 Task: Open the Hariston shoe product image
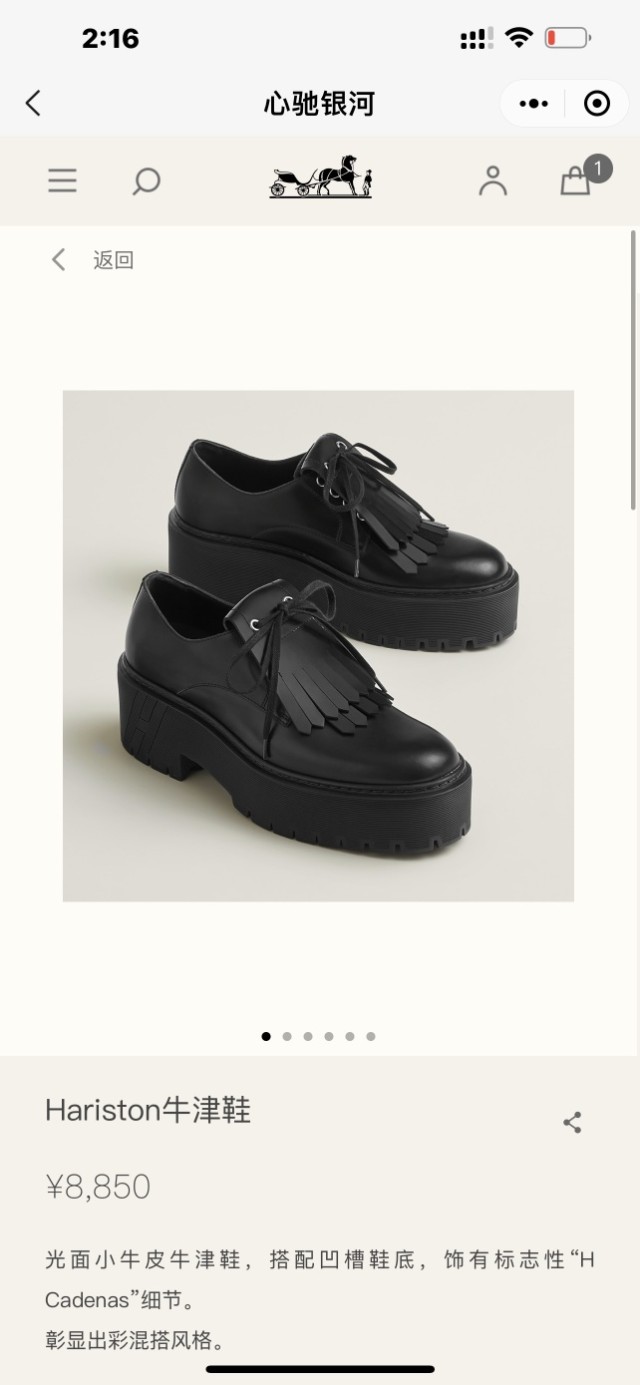pyautogui.click(x=318, y=645)
